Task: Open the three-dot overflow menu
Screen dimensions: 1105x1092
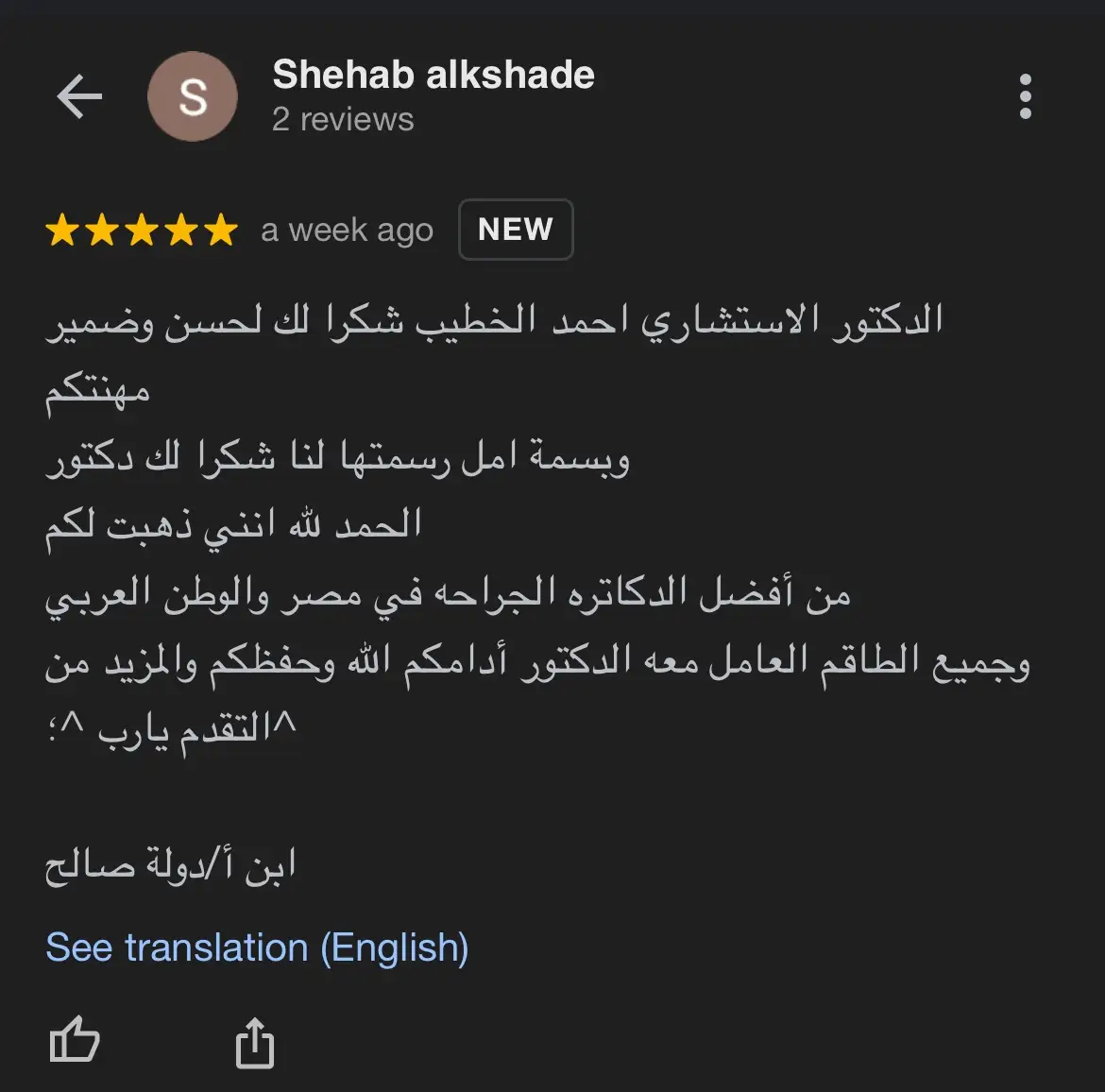Action: click(x=1026, y=96)
